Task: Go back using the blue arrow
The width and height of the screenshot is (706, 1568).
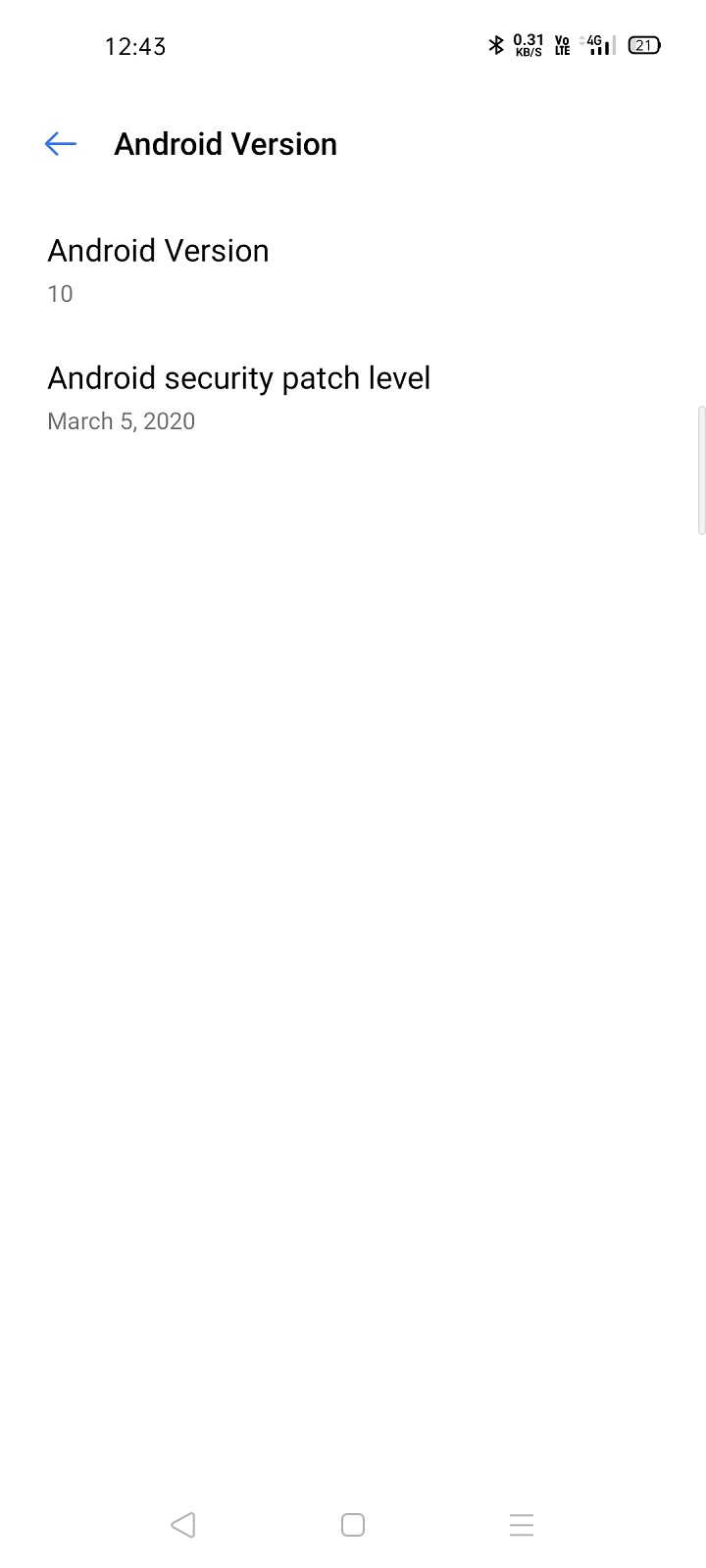Action: pos(60,144)
